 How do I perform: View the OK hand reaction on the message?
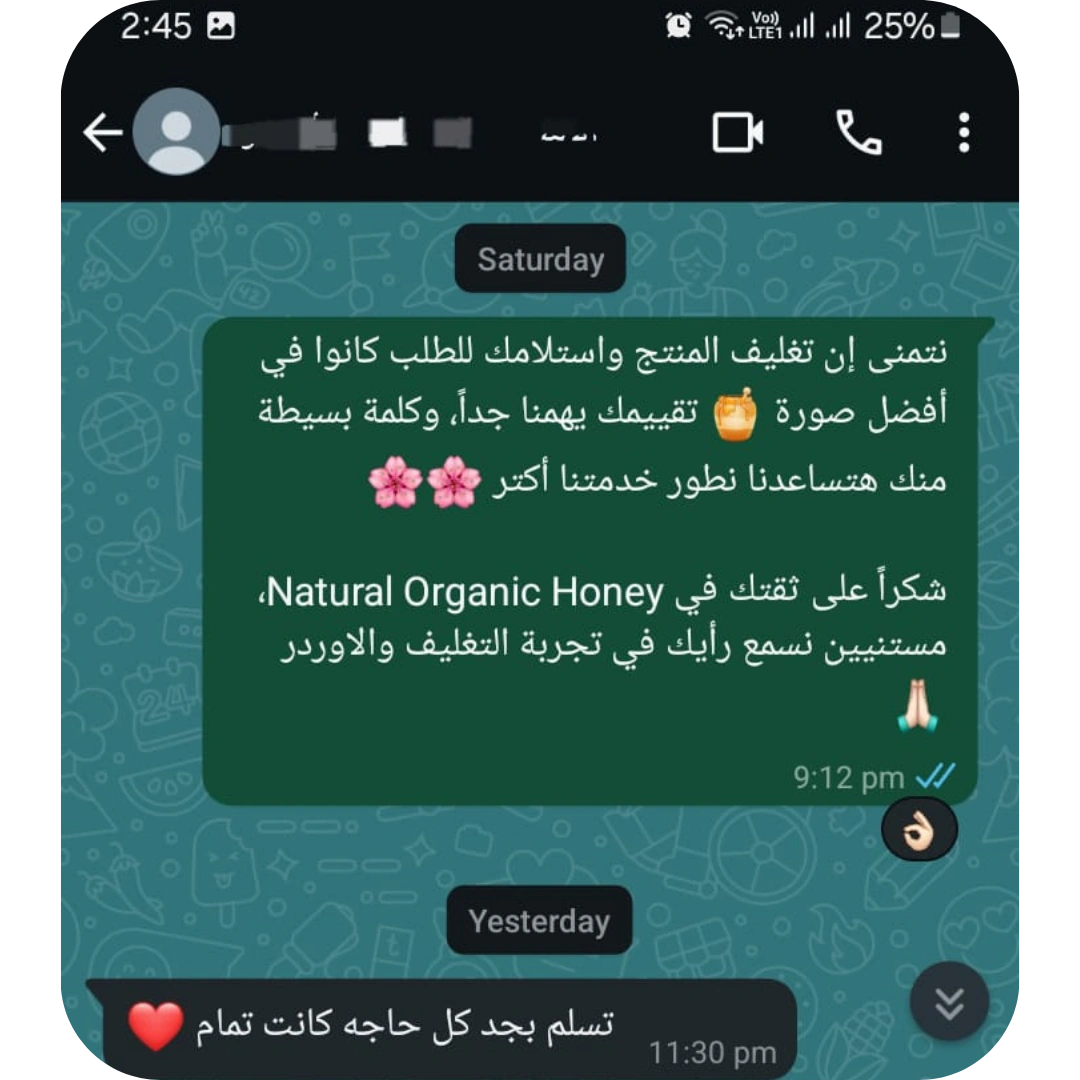919,830
